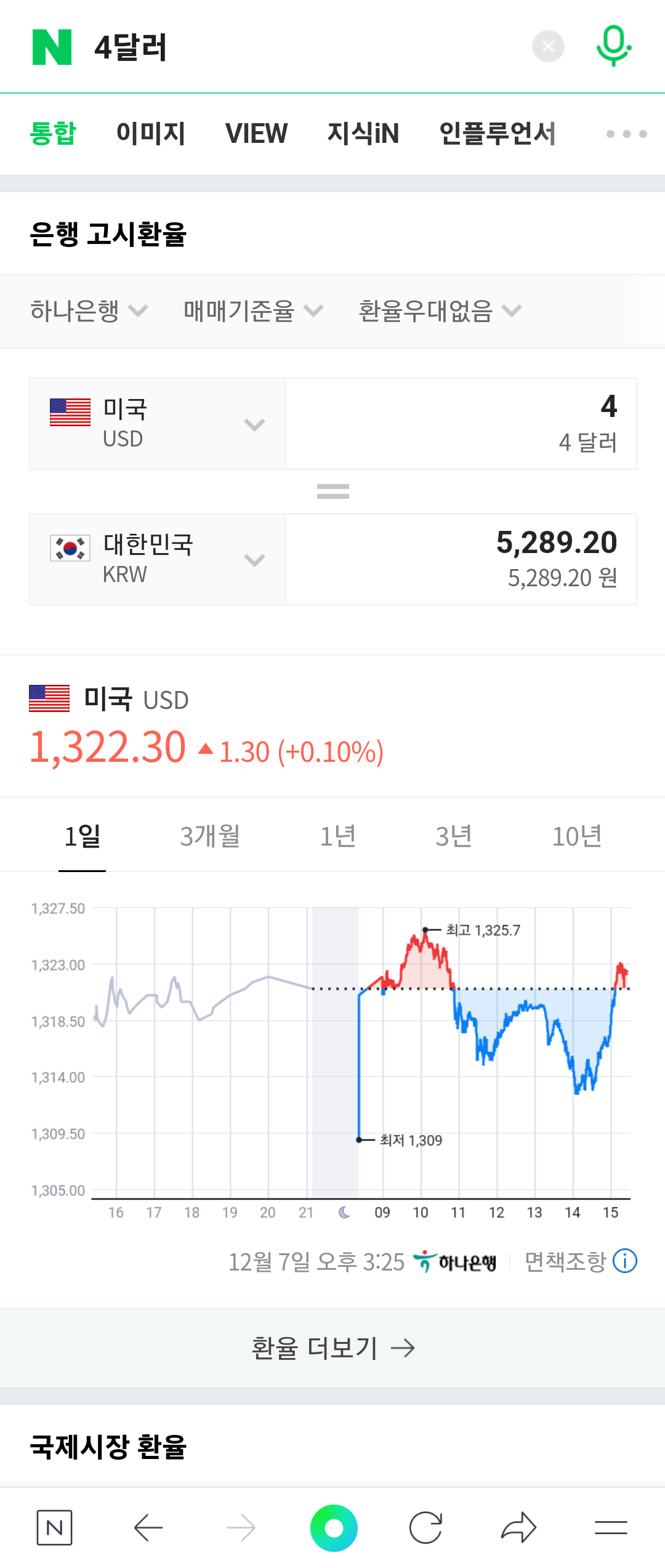665x1568 pixels.
Task: Tap 환율 더보기 to see more rates
Action: [x=332, y=1348]
